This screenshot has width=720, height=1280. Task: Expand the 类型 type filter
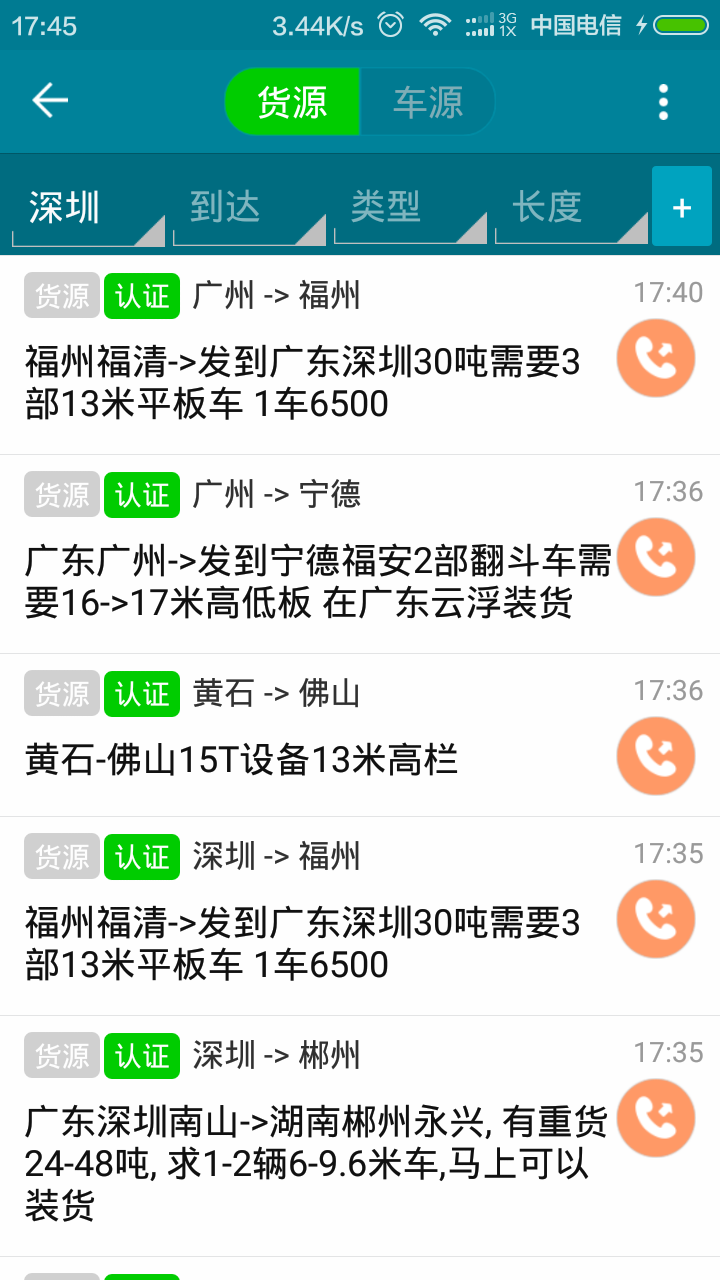(x=410, y=208)
